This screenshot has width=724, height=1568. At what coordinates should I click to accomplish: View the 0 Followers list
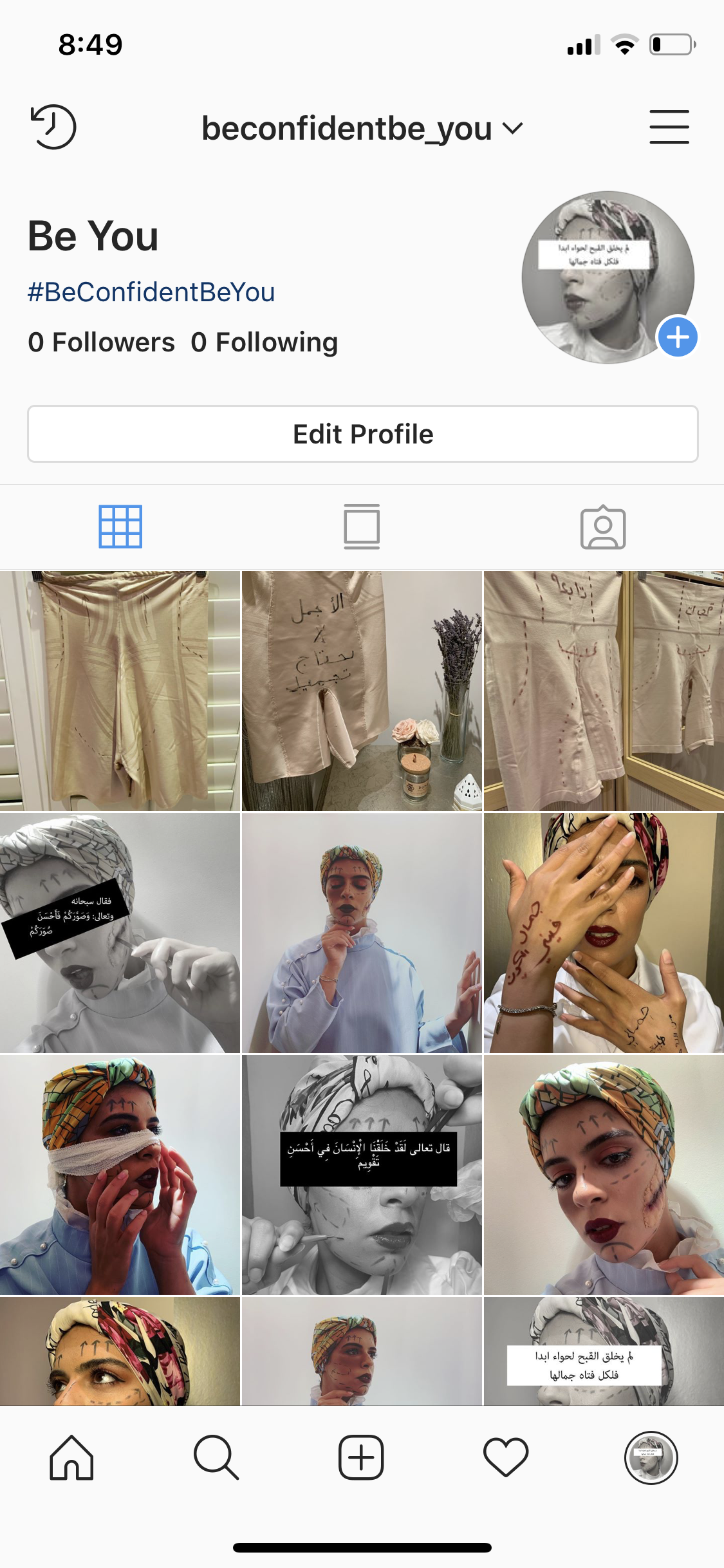(102, 342)
